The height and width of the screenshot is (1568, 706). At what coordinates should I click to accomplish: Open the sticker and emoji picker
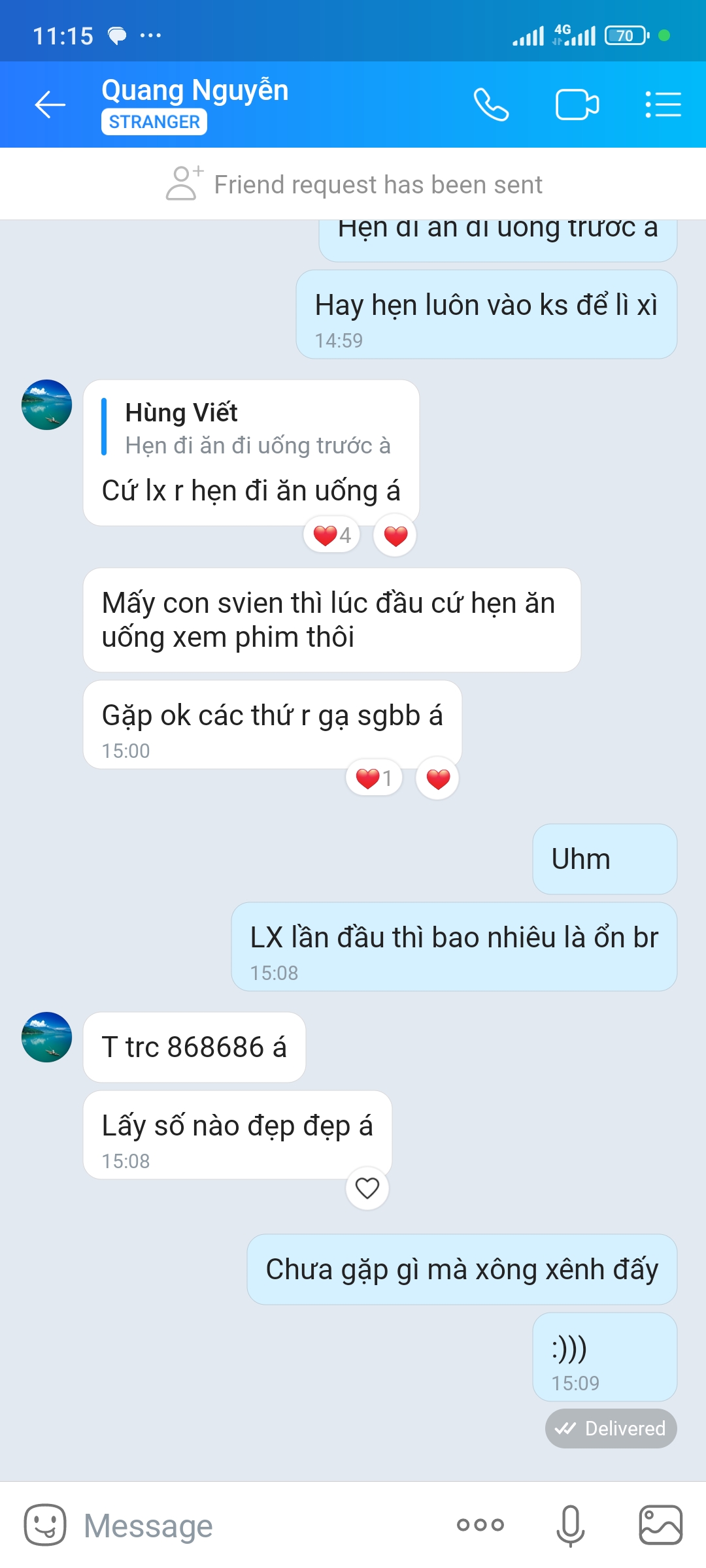pyautogui.click(x=44, y=1525)
